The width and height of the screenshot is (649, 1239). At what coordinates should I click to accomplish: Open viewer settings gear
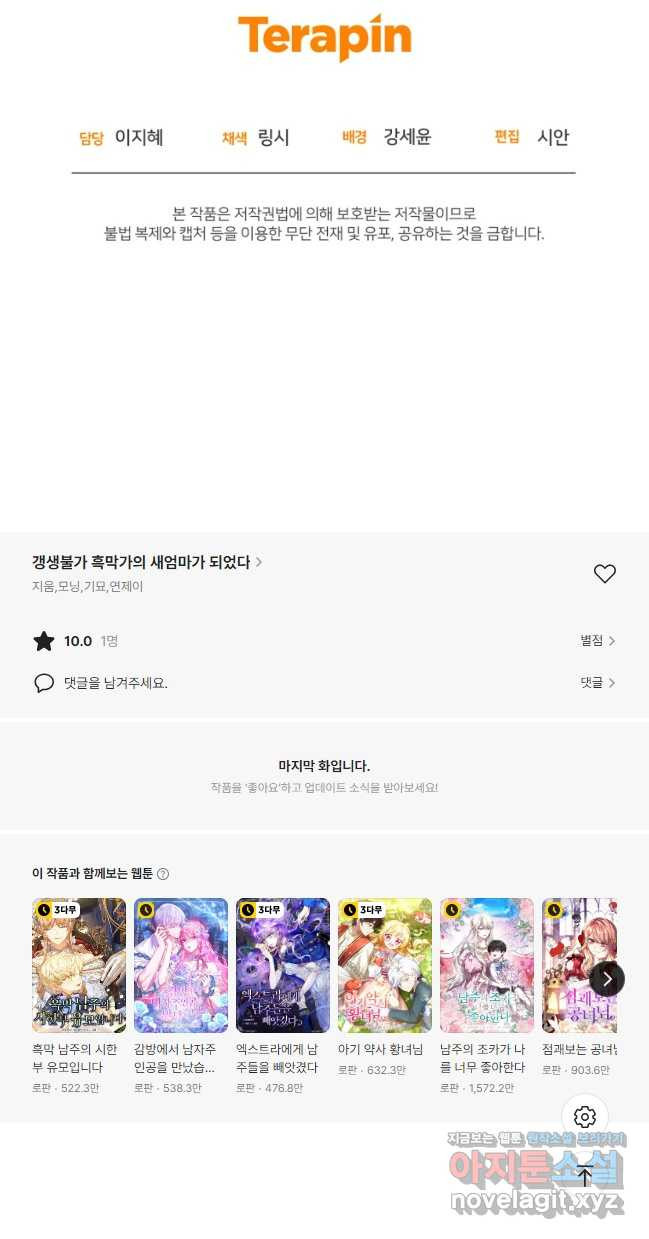pos(586,1117)
